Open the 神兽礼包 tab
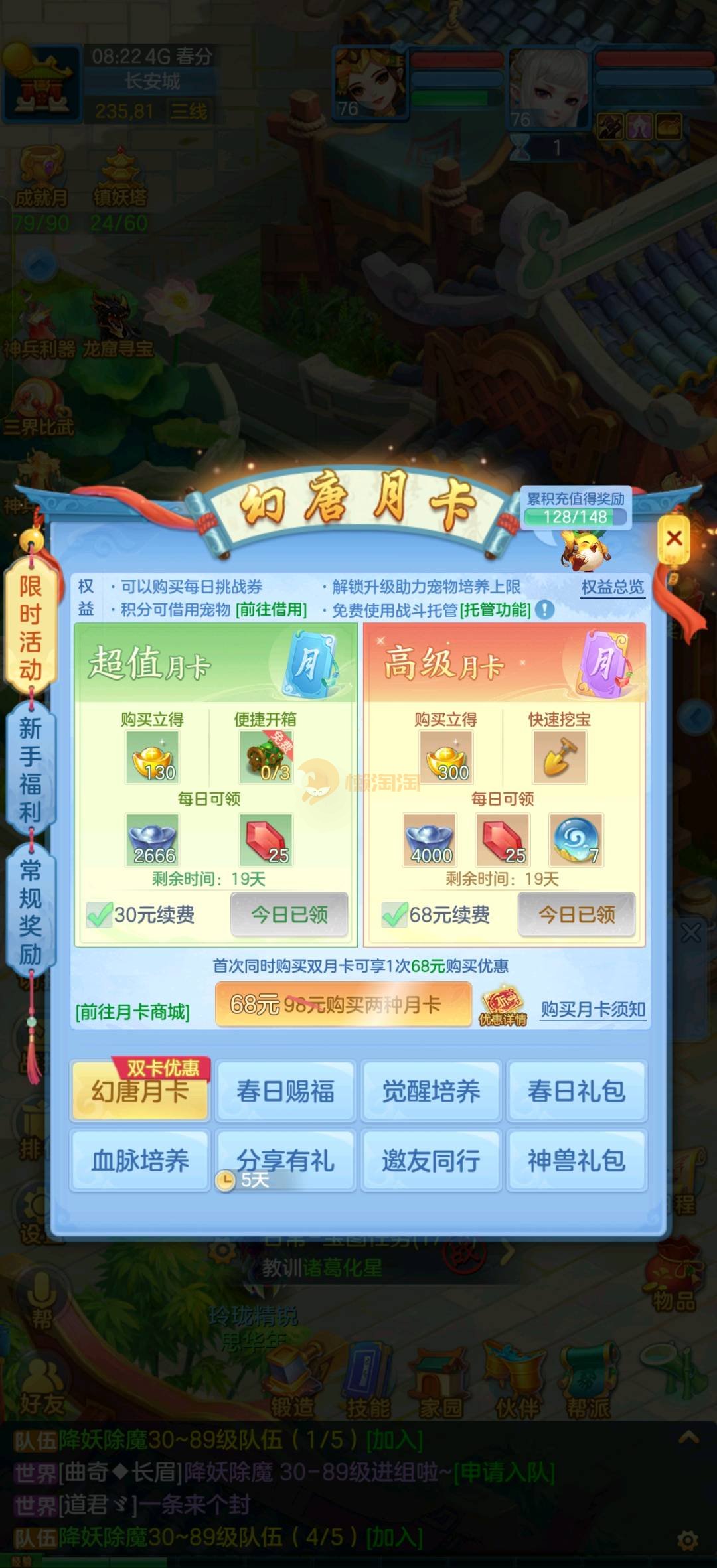Viewport: 717px width, 1568px height. point(576,1161)
